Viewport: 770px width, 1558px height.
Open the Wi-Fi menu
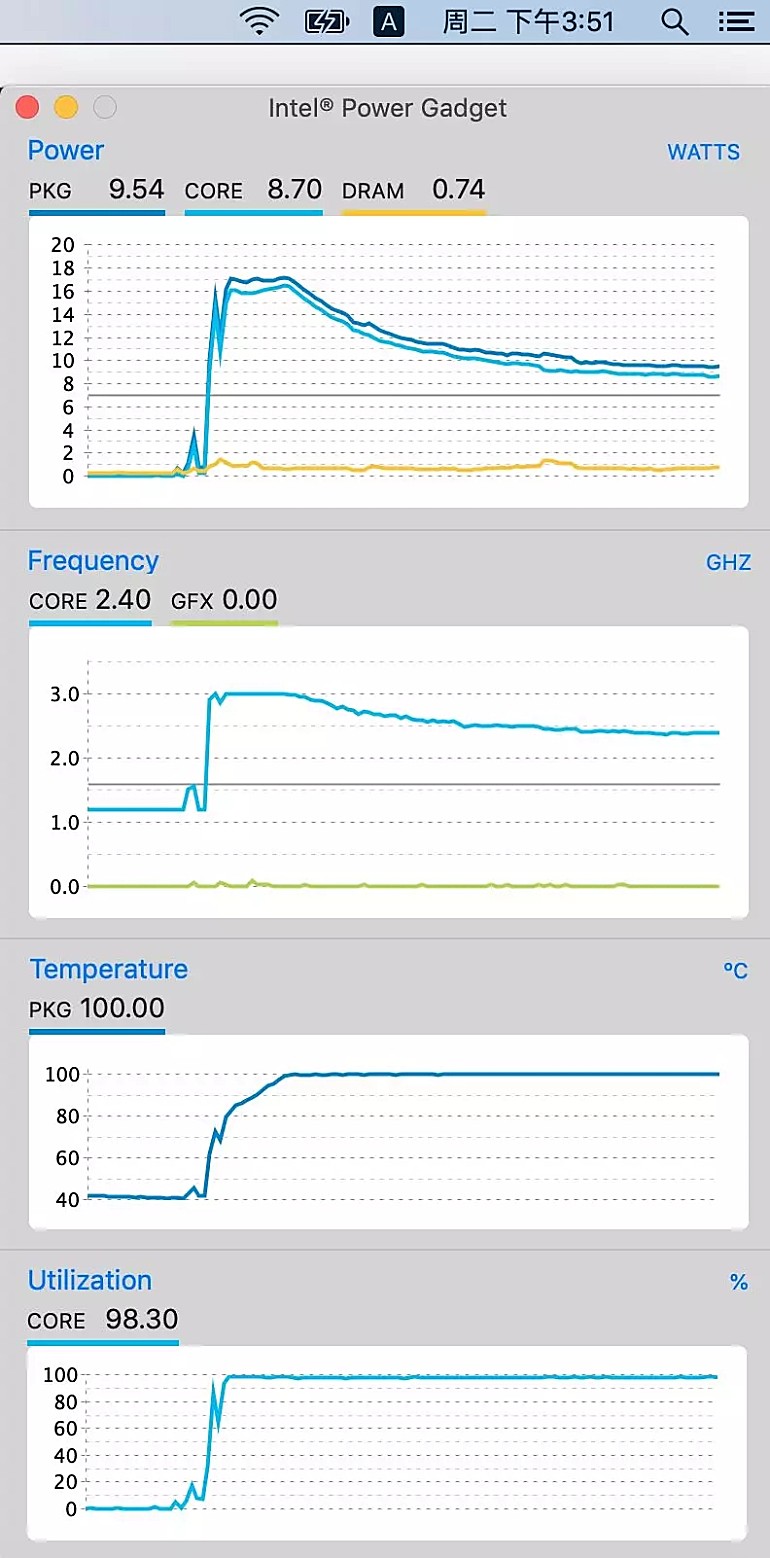pos(259,22)
